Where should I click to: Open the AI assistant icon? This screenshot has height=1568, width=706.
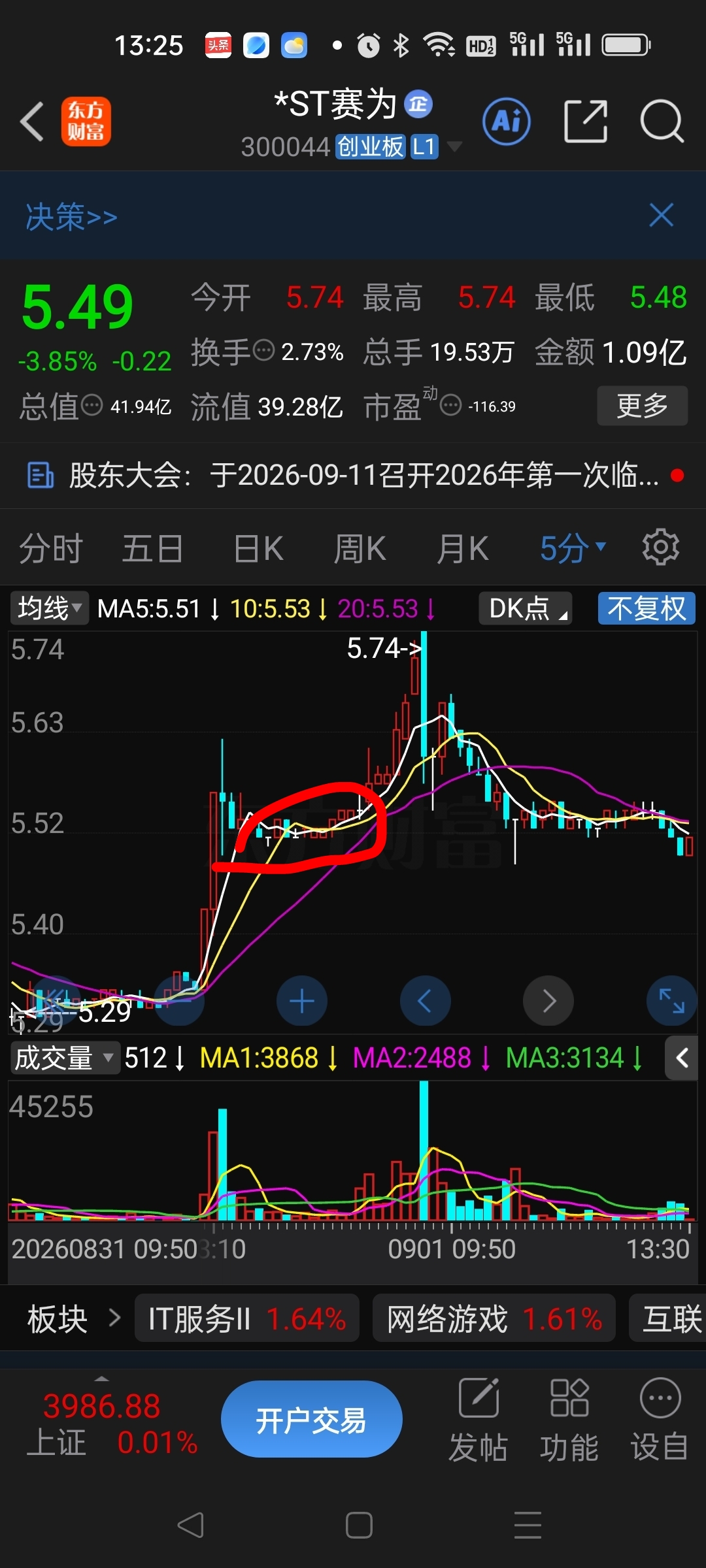tap(507, 121)
